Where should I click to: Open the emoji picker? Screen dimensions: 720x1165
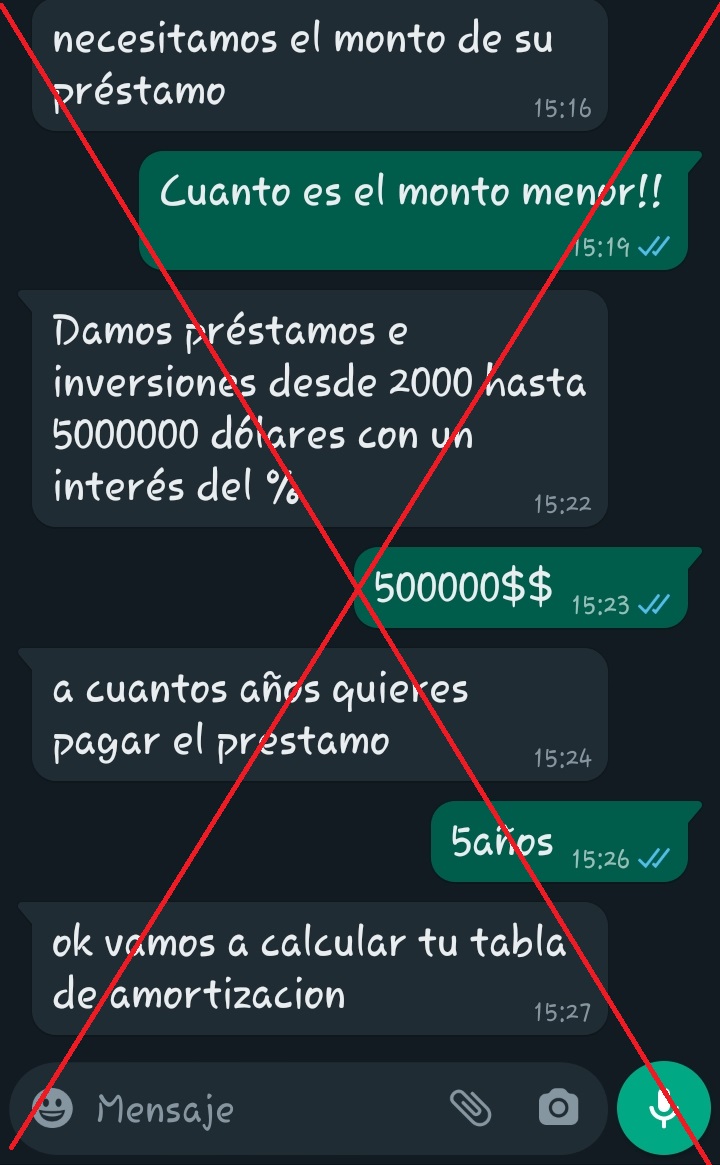point(52,1107)
